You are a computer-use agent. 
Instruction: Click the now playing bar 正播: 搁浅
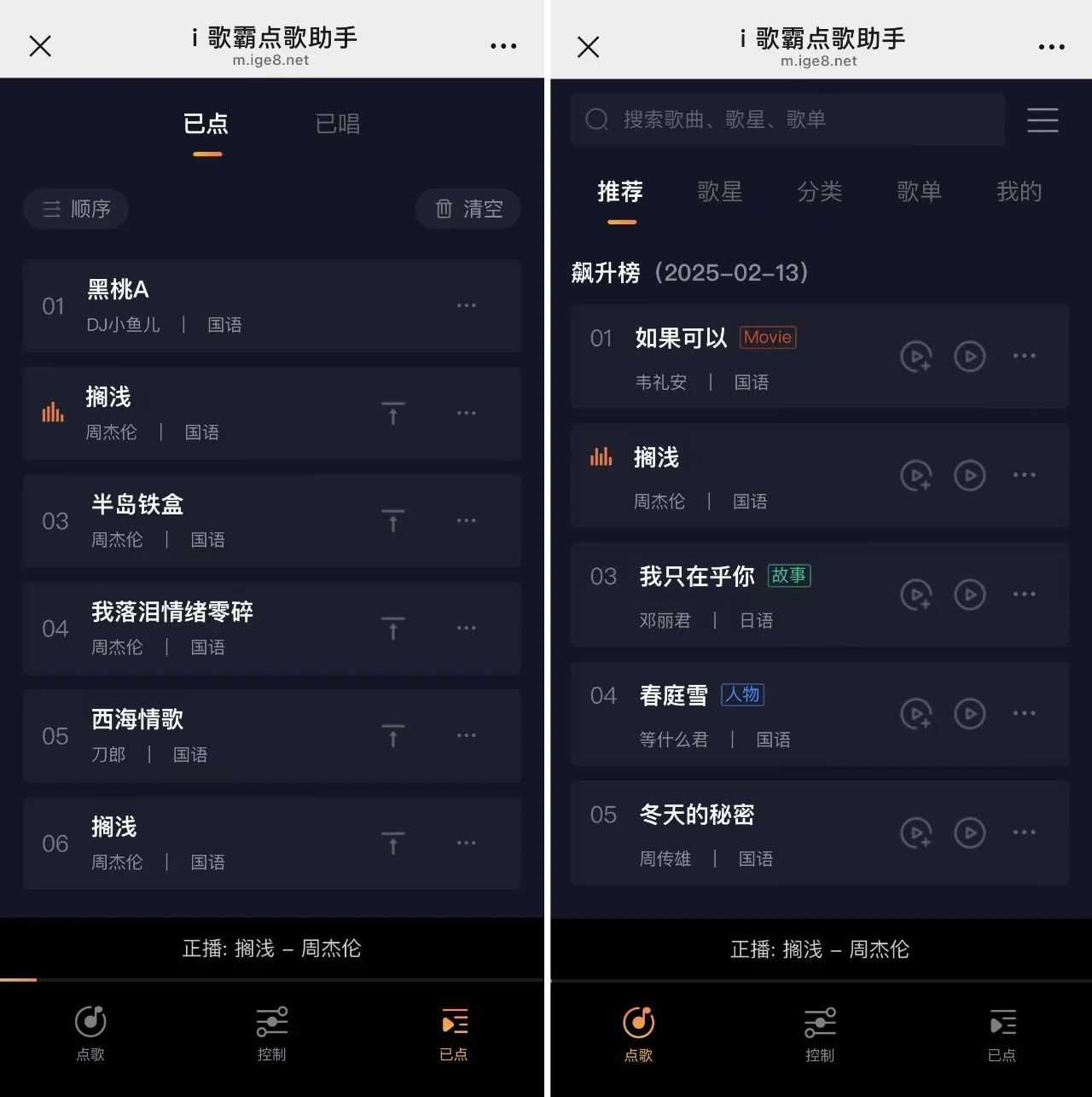point(271,949)
